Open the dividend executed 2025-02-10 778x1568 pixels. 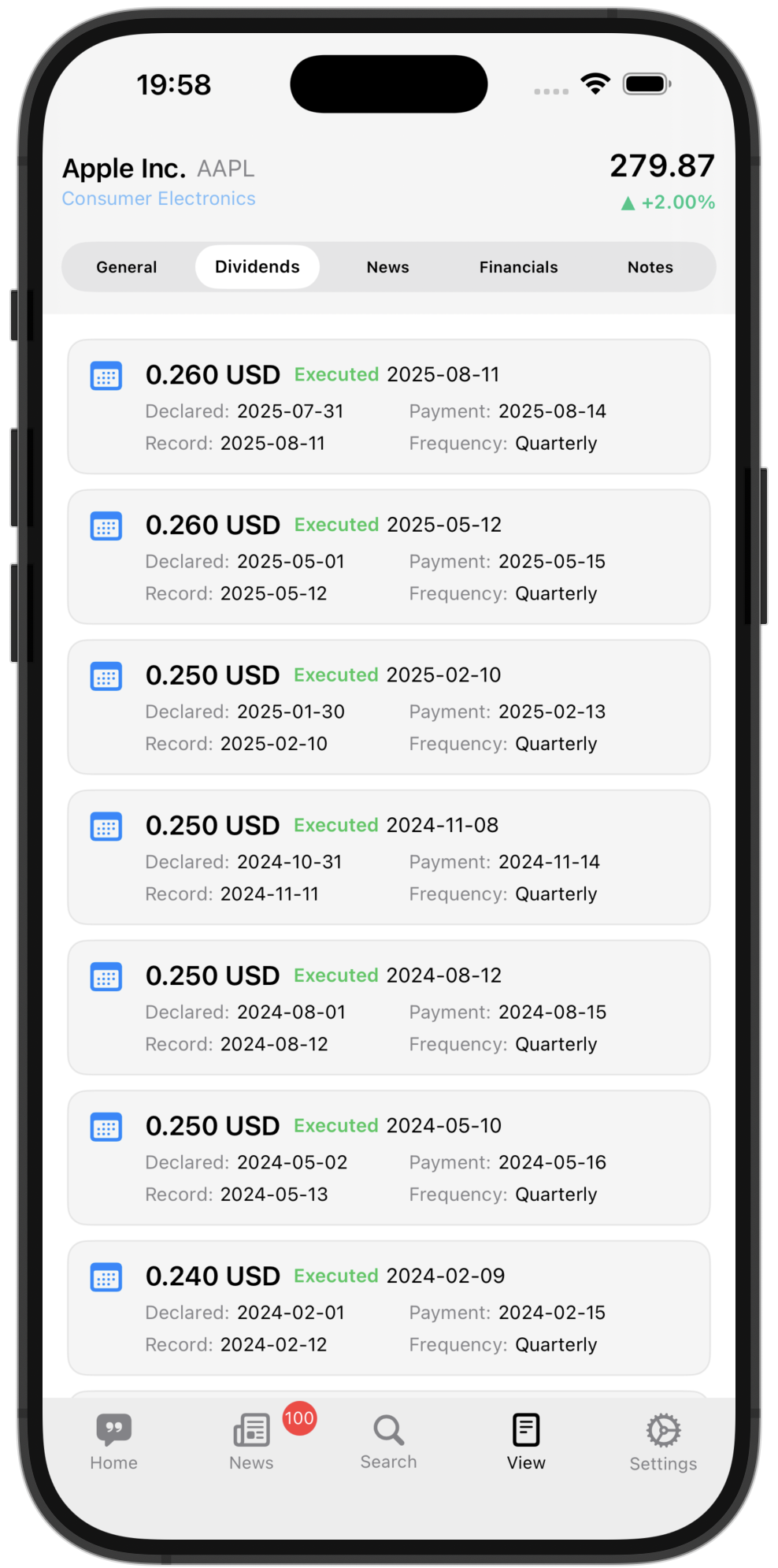pos(389,707)
